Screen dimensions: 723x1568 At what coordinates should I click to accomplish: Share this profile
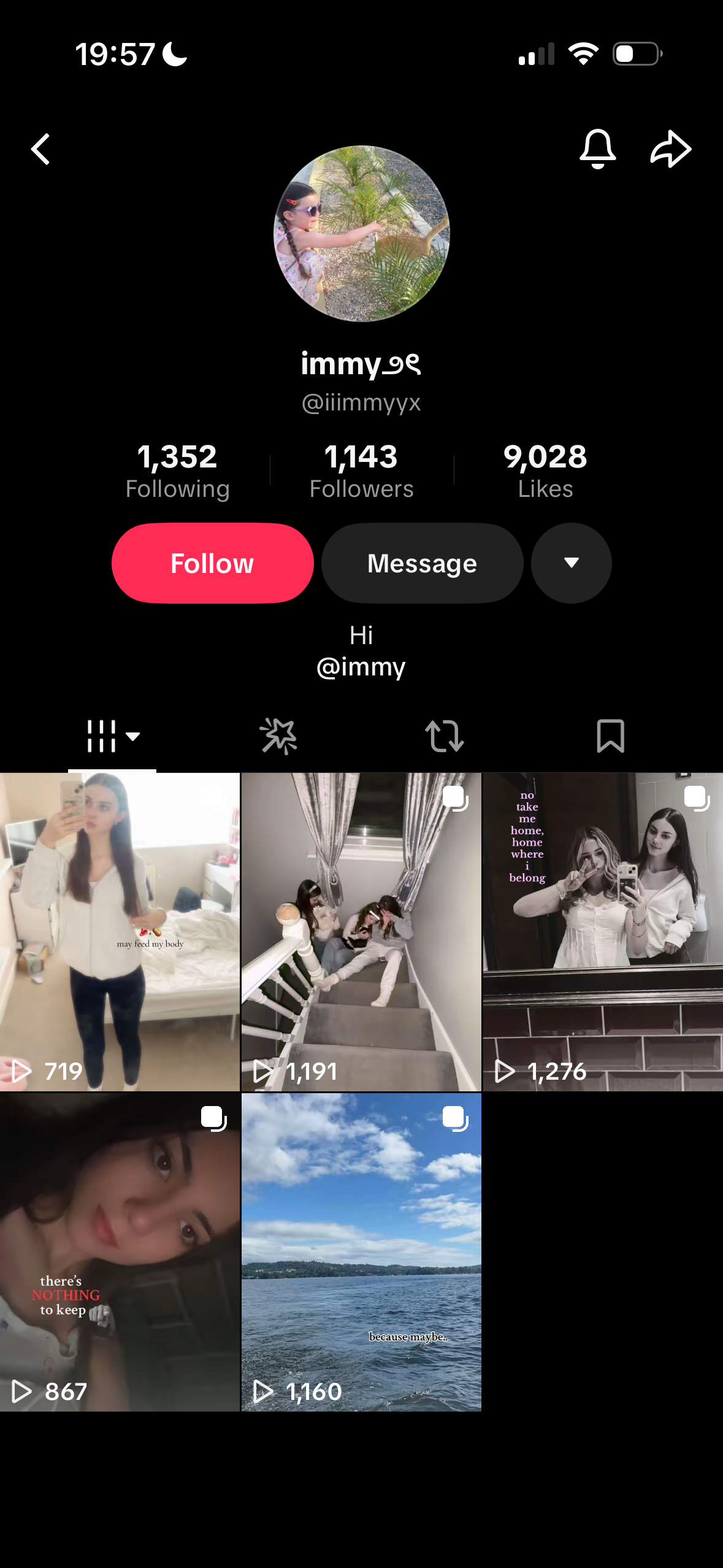point(670,149)
